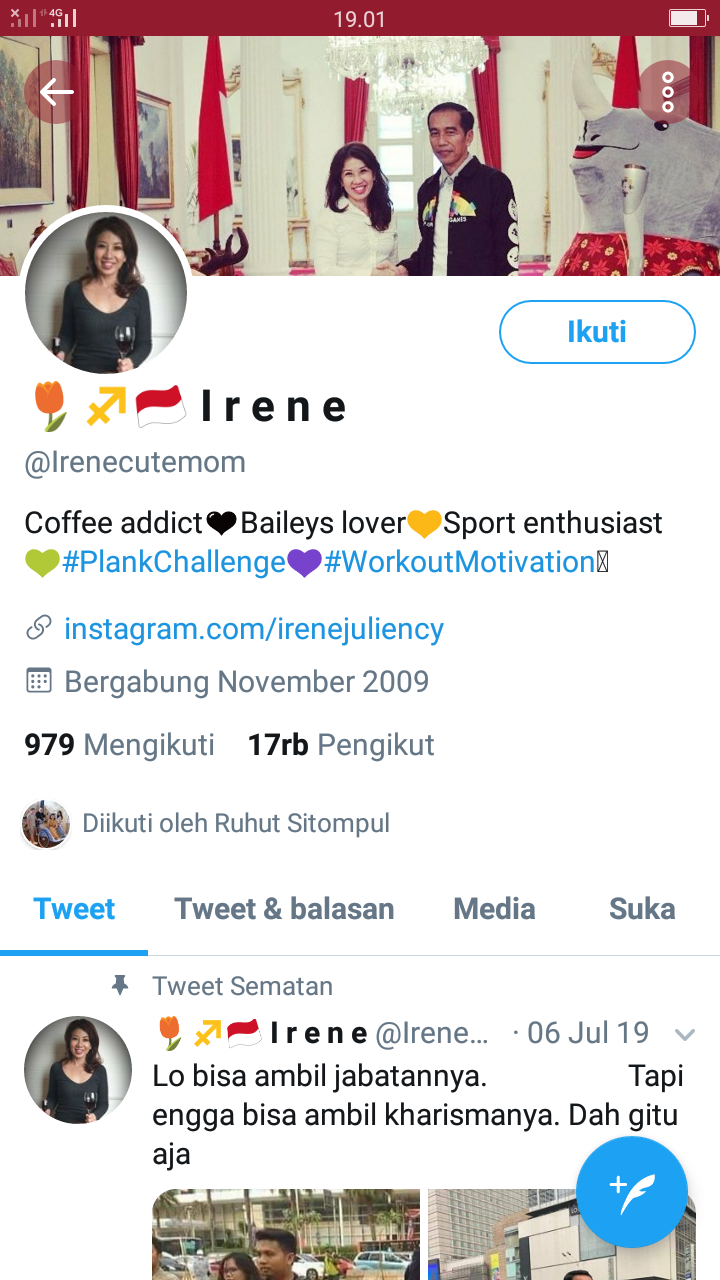The height and width of the screenshot is (1280, 720).
Task: View the 979 Mengikuti list
Action: point(119,745)
